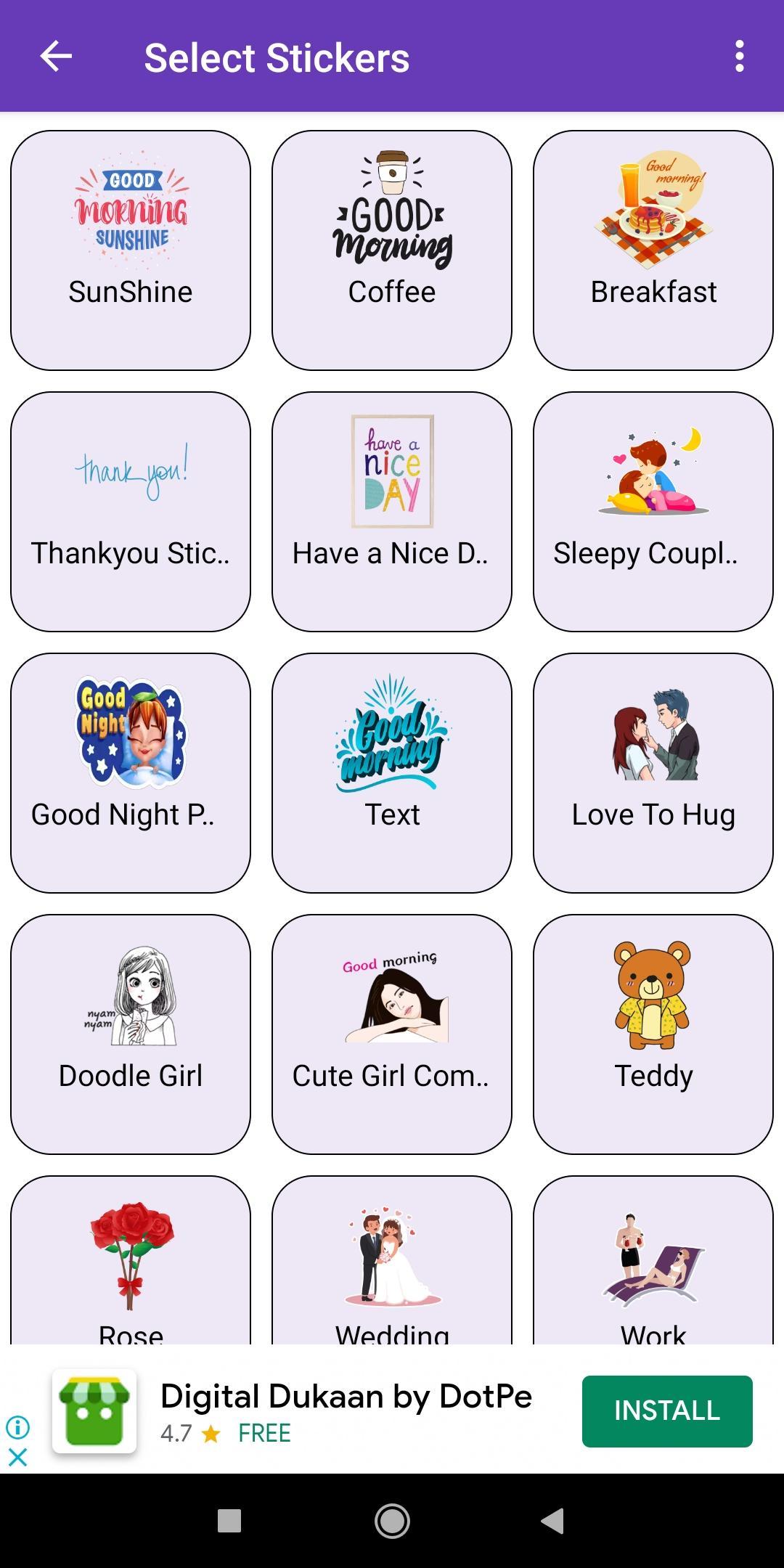Open the Cute Girl Com.. pack
Screen dimensions: 784x1568
[392, 1034]
